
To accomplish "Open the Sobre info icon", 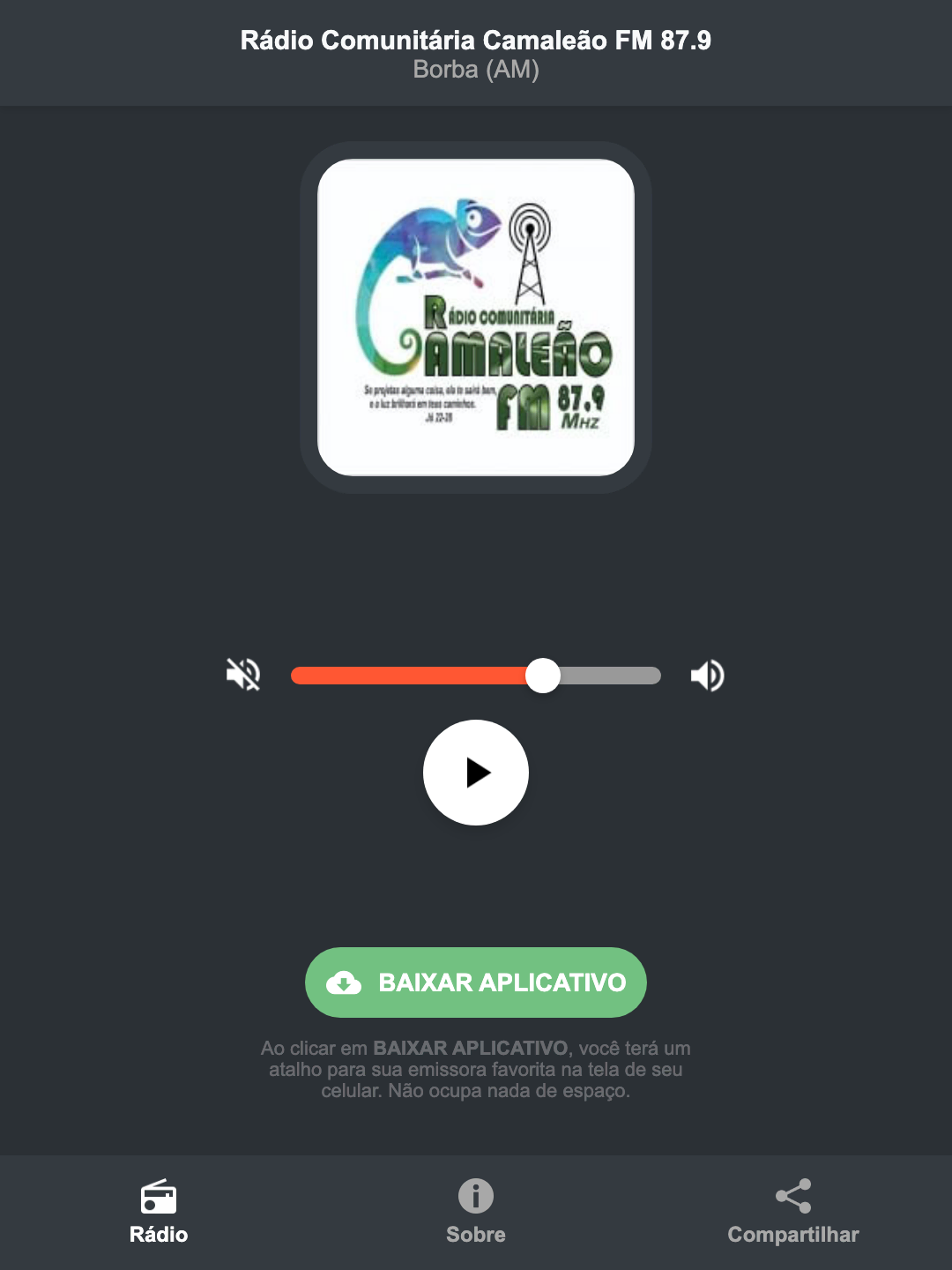I will click(x=475, y=1198).
